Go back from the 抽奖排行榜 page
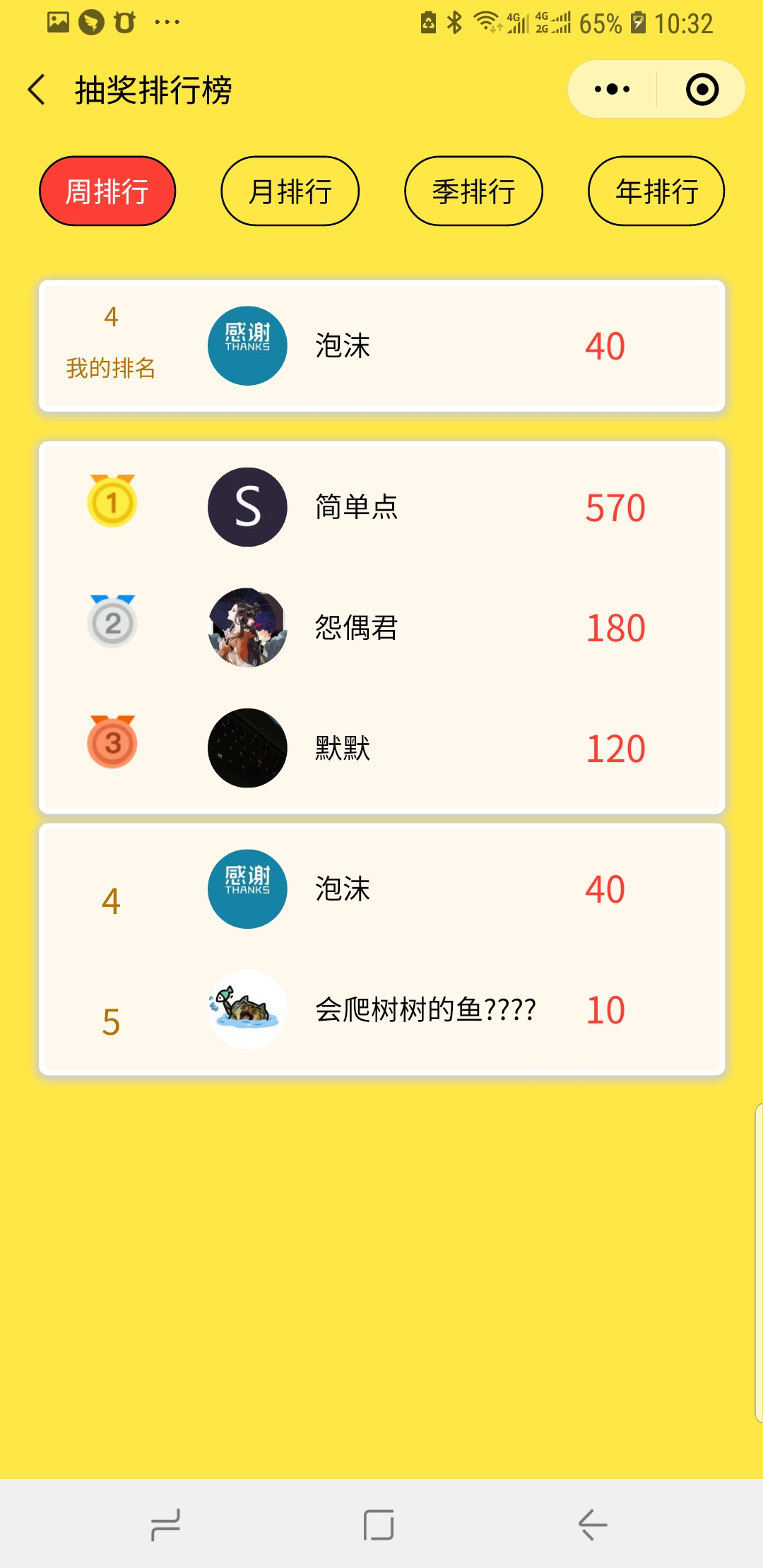 [x=37, y=90]
